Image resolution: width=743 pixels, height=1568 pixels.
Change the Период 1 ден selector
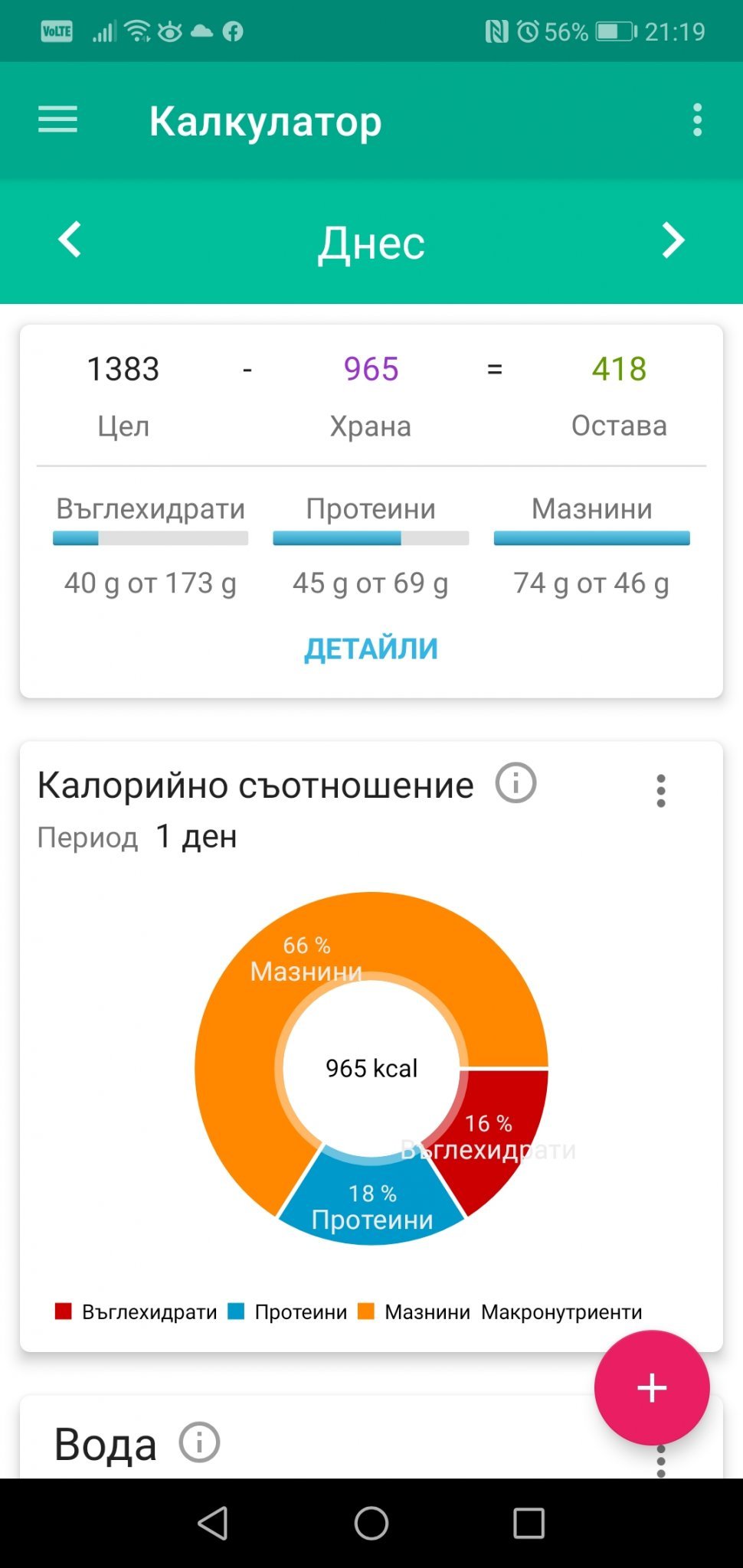(196, 836)
